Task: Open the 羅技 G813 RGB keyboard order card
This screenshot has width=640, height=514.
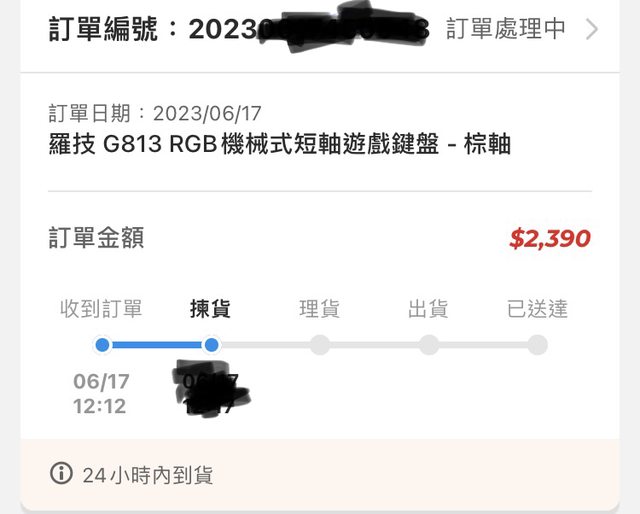Action: [280, 144]
